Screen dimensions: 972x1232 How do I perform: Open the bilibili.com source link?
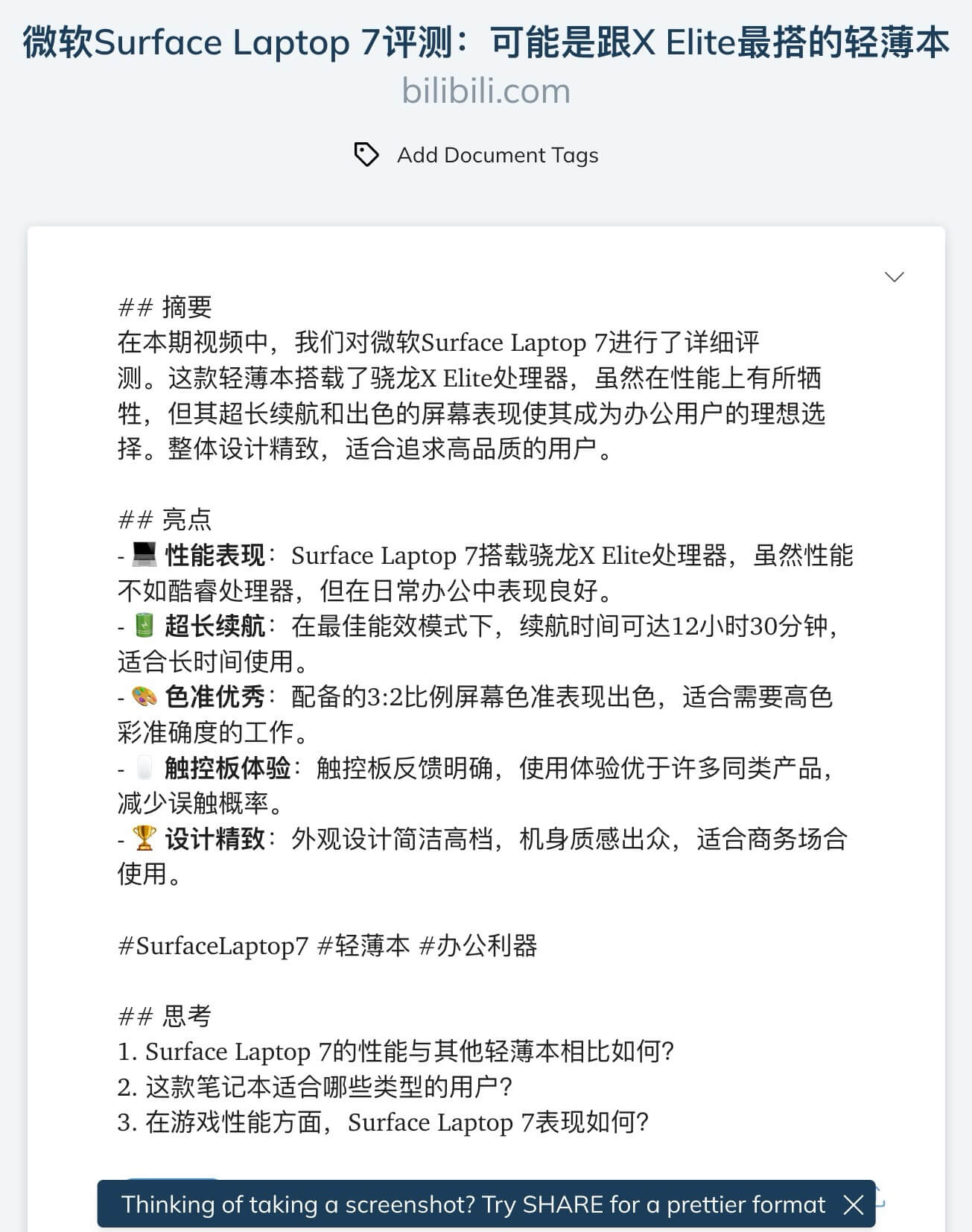pos(486,91)
